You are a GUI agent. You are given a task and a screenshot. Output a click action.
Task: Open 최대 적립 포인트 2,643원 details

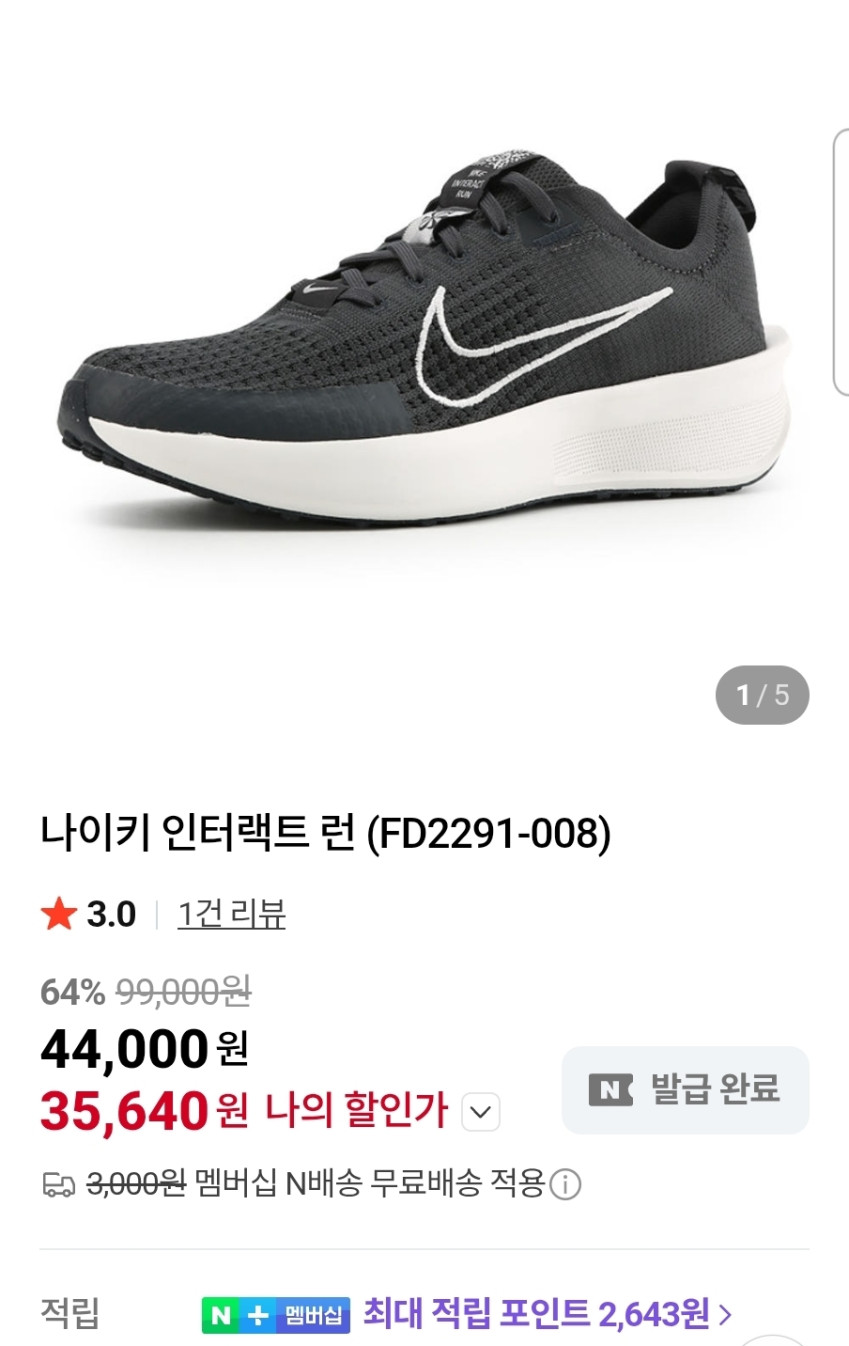(x=547, y=1313)
